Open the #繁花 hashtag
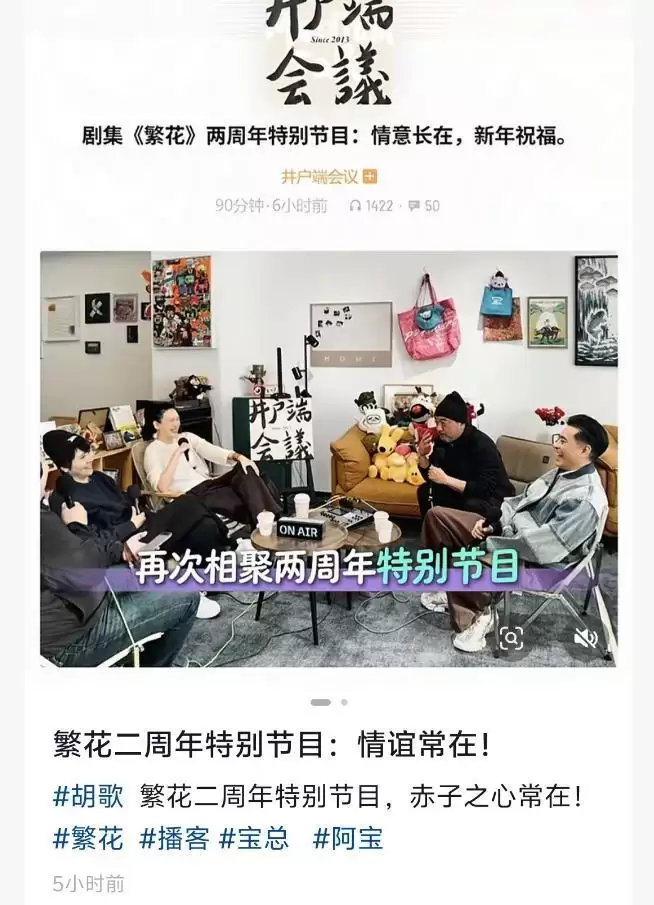The height and width of the screenshot is (905, 654). click(88, 838)
